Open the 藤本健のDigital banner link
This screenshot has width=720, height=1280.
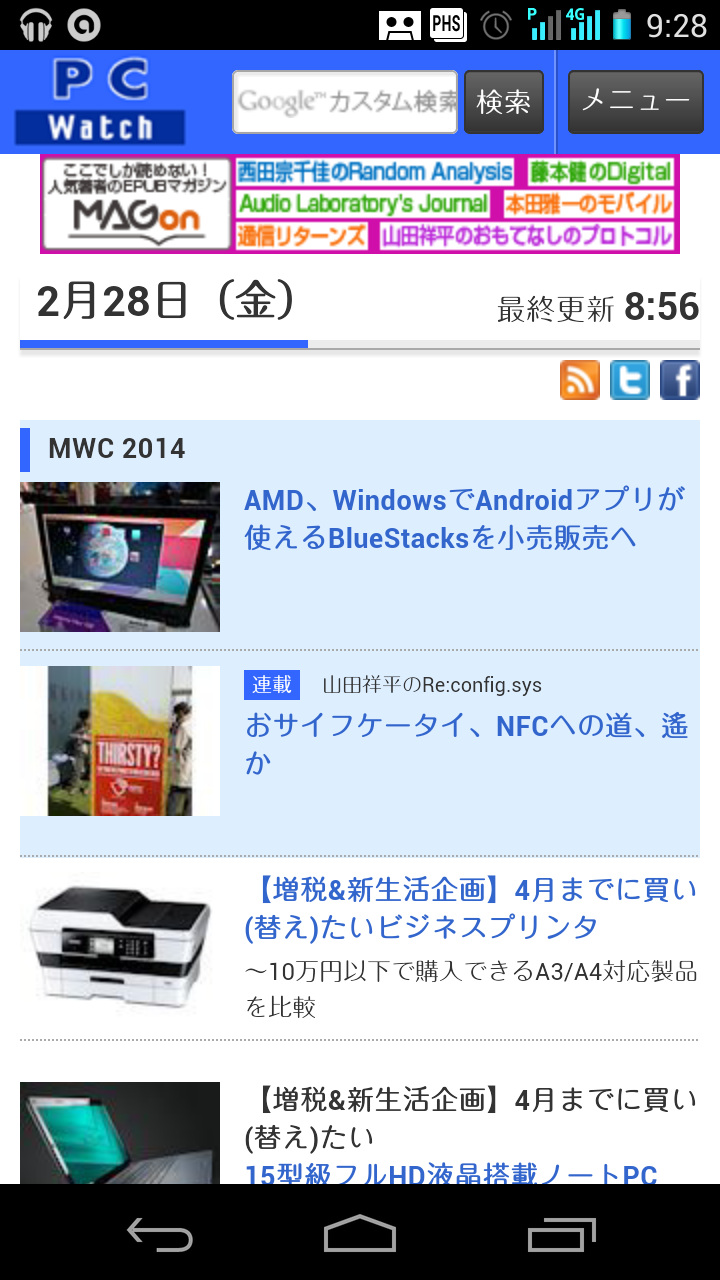tap(600, 172)
